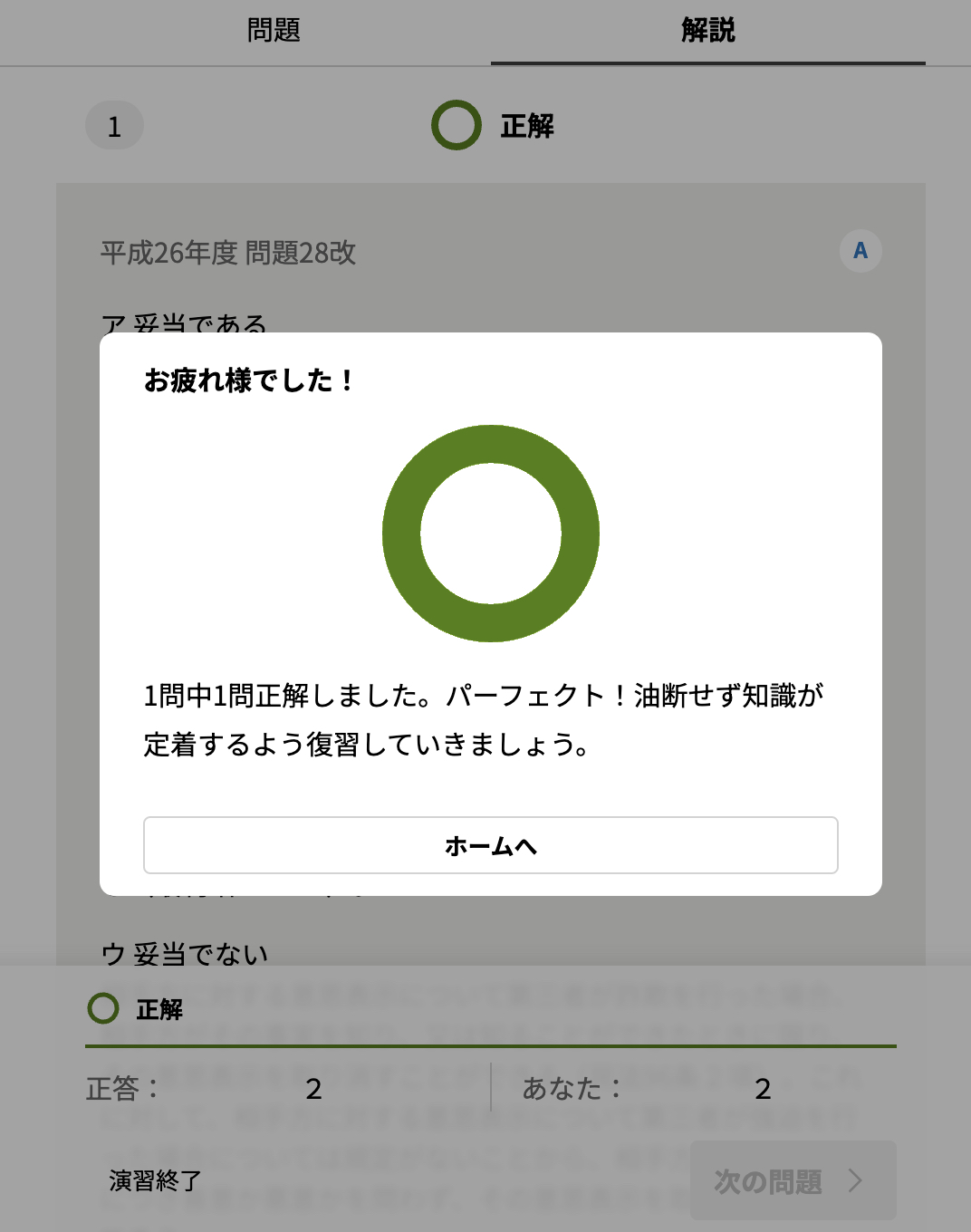Tap the A rank badge
Viewport: 971px width, 1232px height.
tap(860, 251)
